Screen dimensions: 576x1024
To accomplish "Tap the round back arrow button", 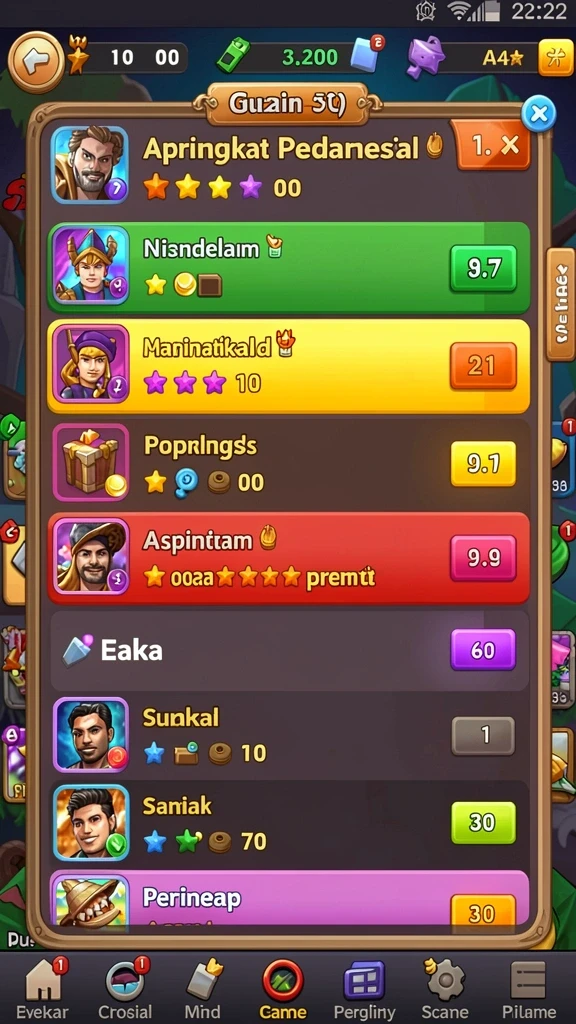I will point(35,61).
